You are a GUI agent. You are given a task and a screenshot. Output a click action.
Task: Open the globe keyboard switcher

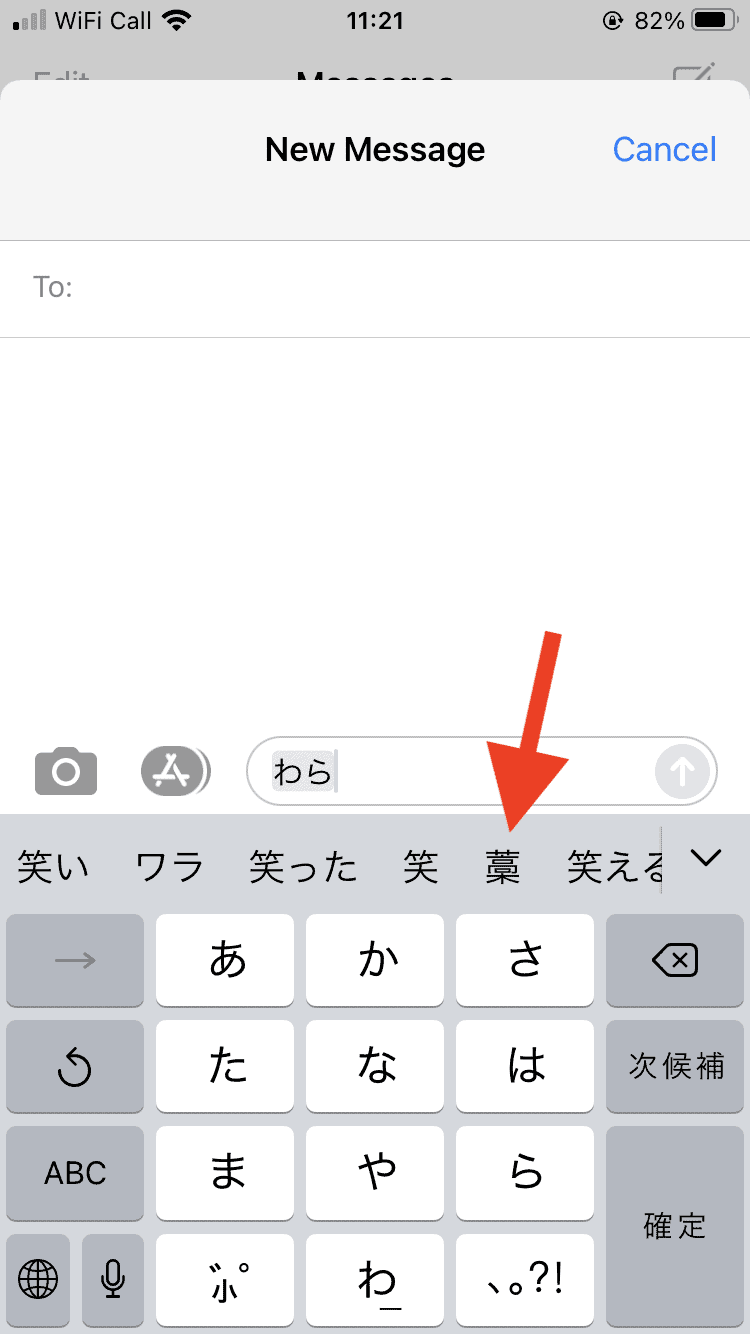point(38,1278)
